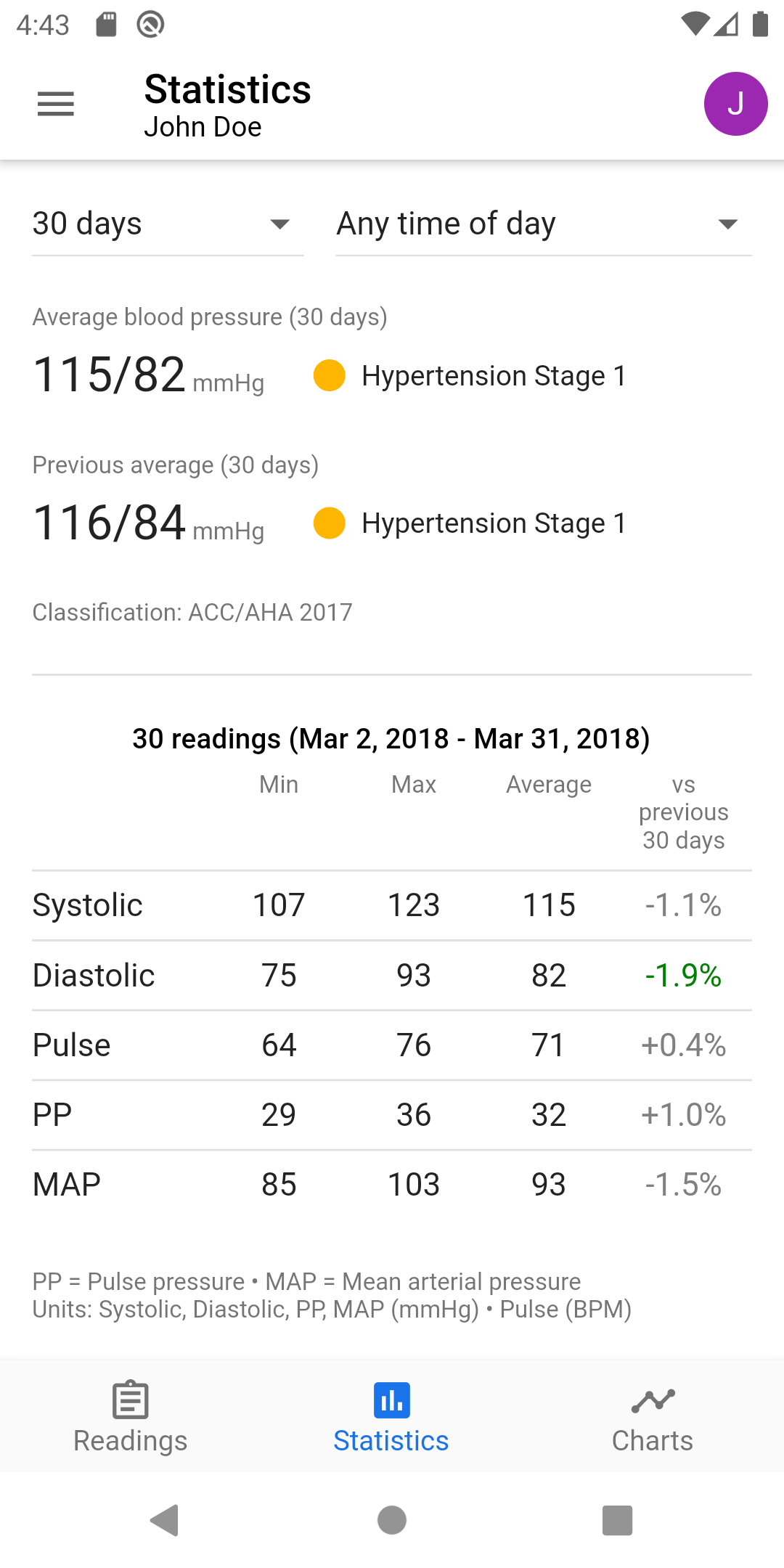Screen dimensions: 784x1568
Task: Tap the Hypertension Stage 1 label
Action: (494, 375)
